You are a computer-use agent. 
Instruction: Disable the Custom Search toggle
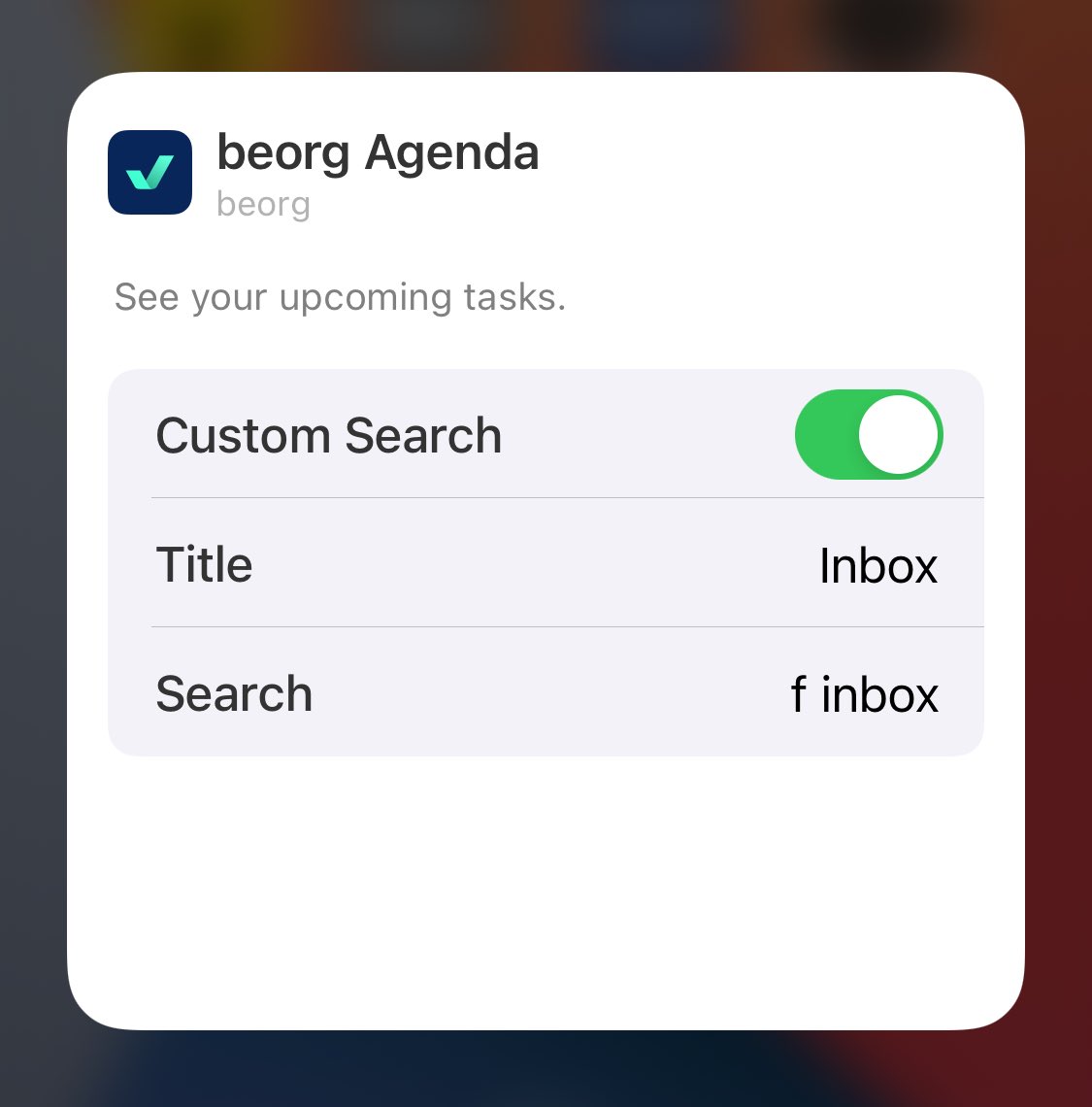[x=868, y=435]
